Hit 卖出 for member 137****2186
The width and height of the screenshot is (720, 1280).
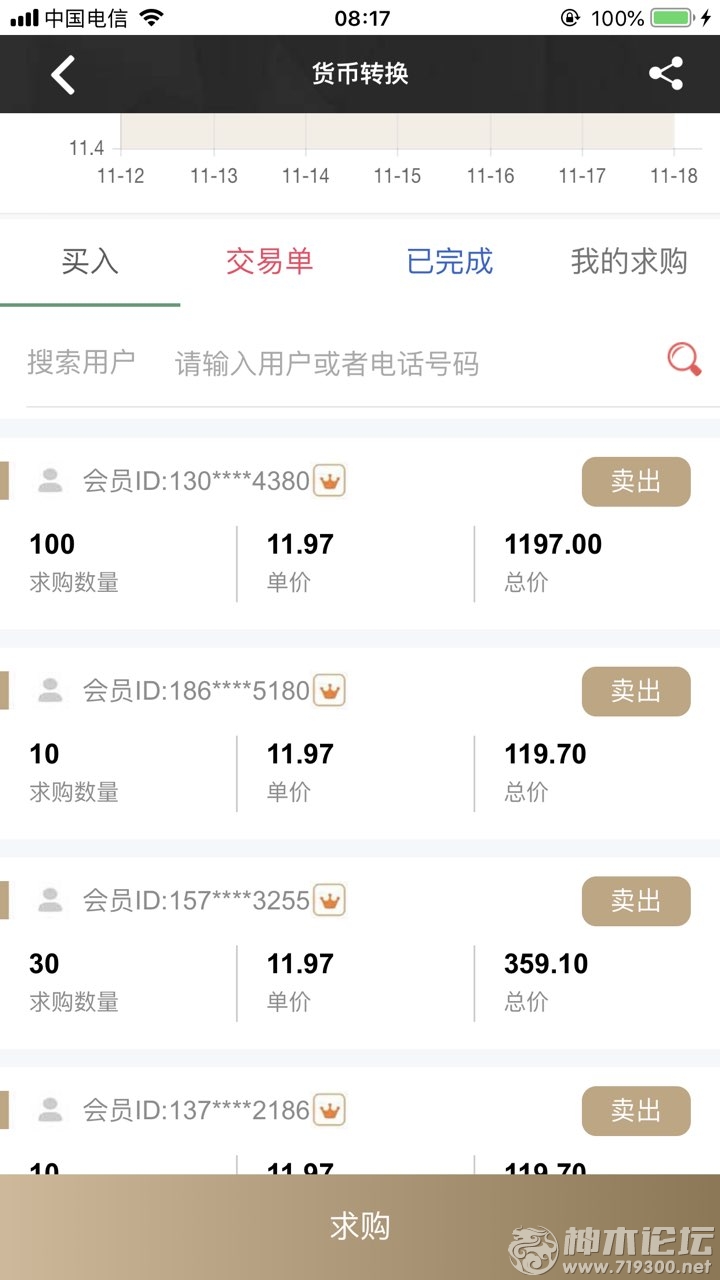636,1111
